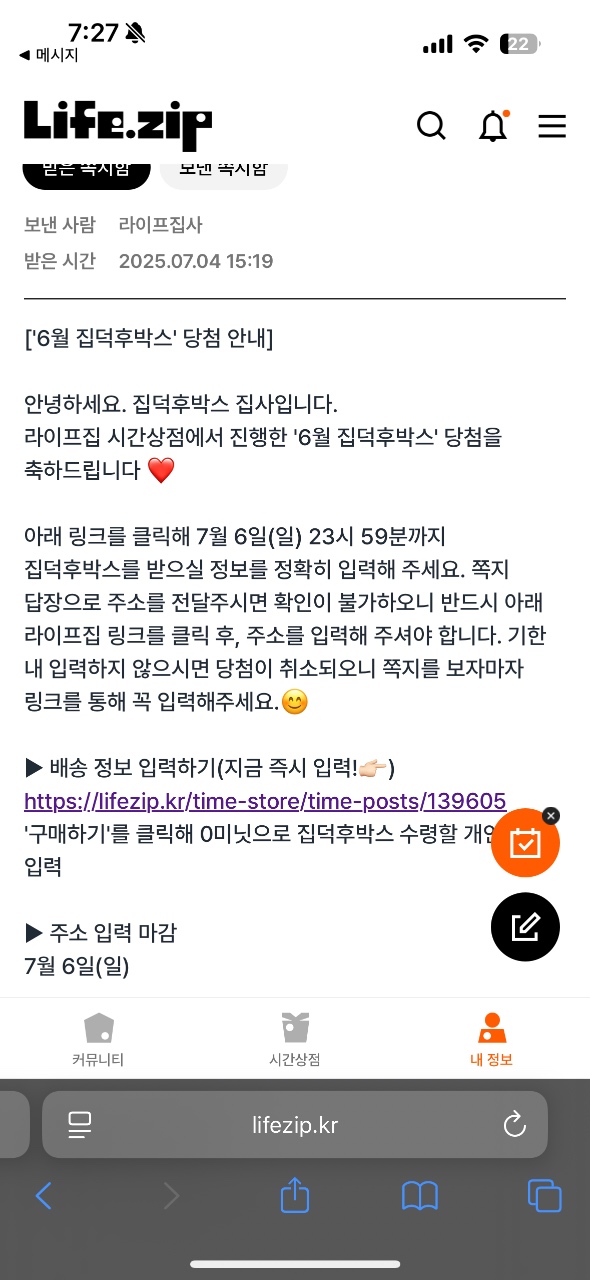Return to the 메시지 app
This screenshot has width=590, height=1280.
(49, 56)
